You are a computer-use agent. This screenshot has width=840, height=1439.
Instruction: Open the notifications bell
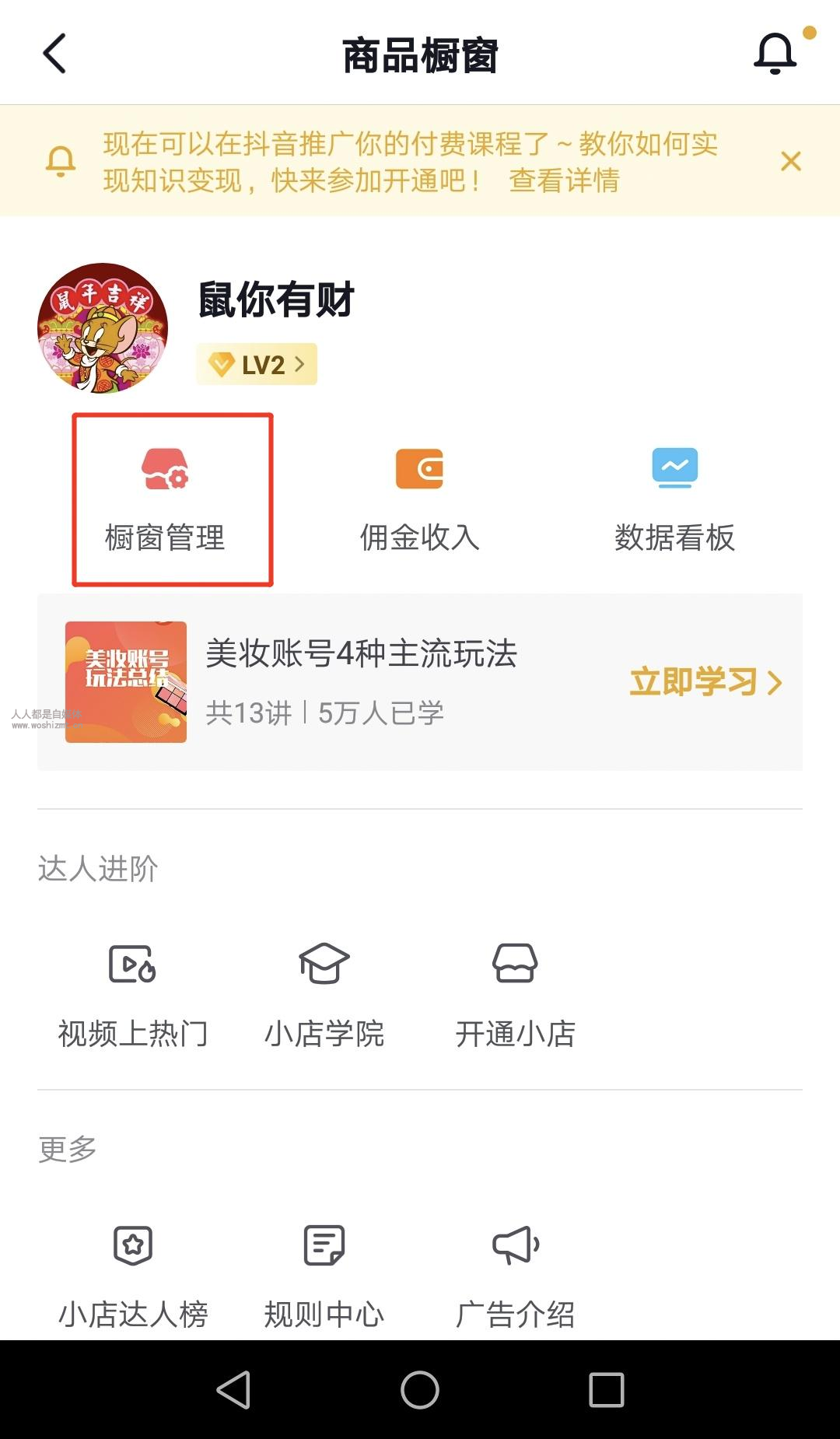pos(775,53)
